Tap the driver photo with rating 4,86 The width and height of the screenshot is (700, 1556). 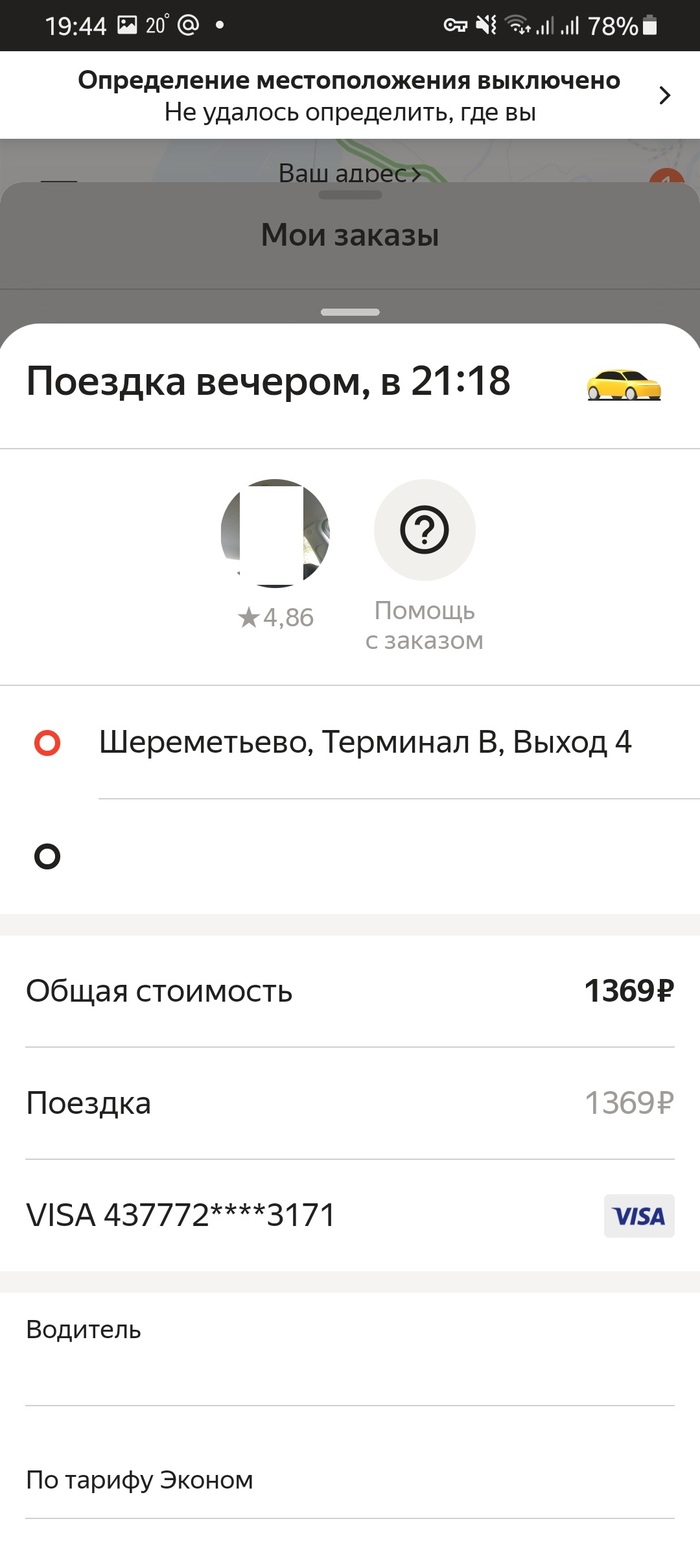click(275, 533)
